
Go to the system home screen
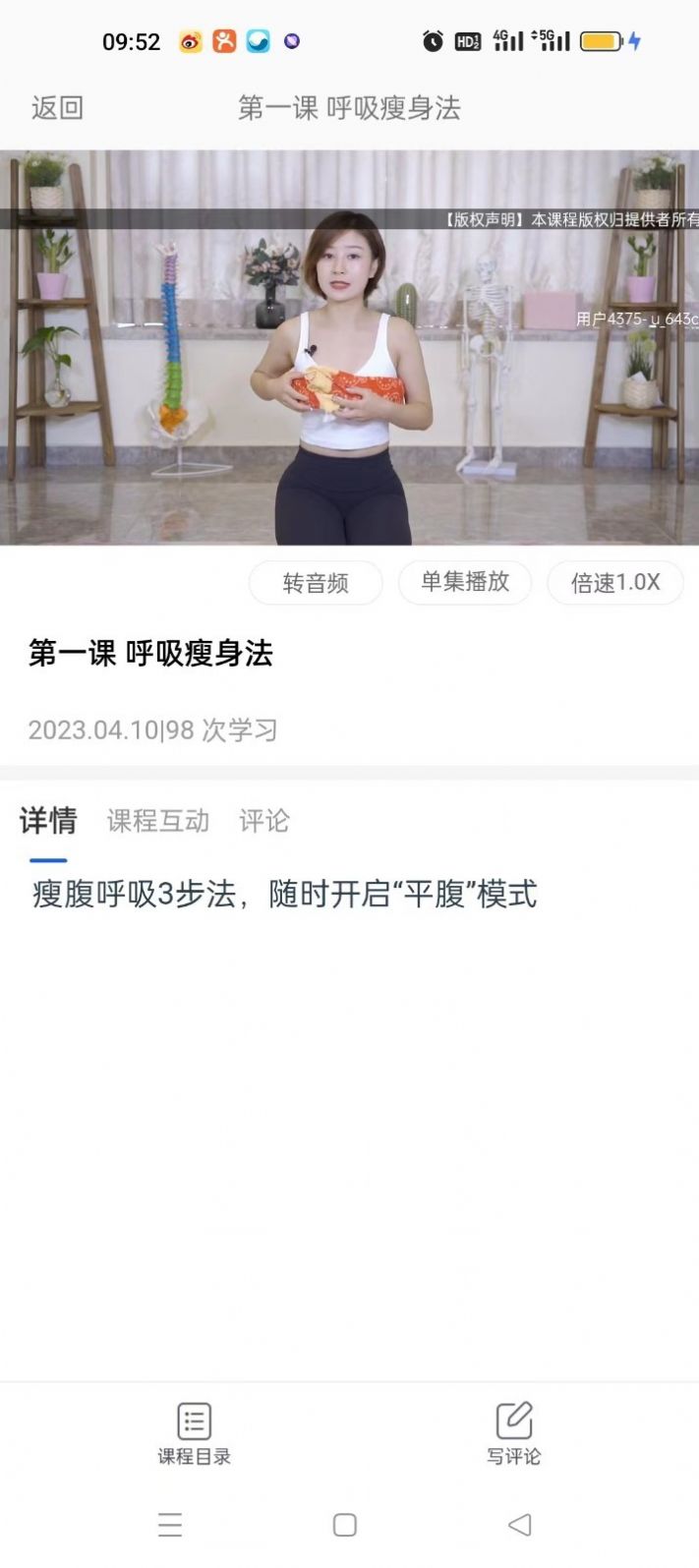(345, 1525)
